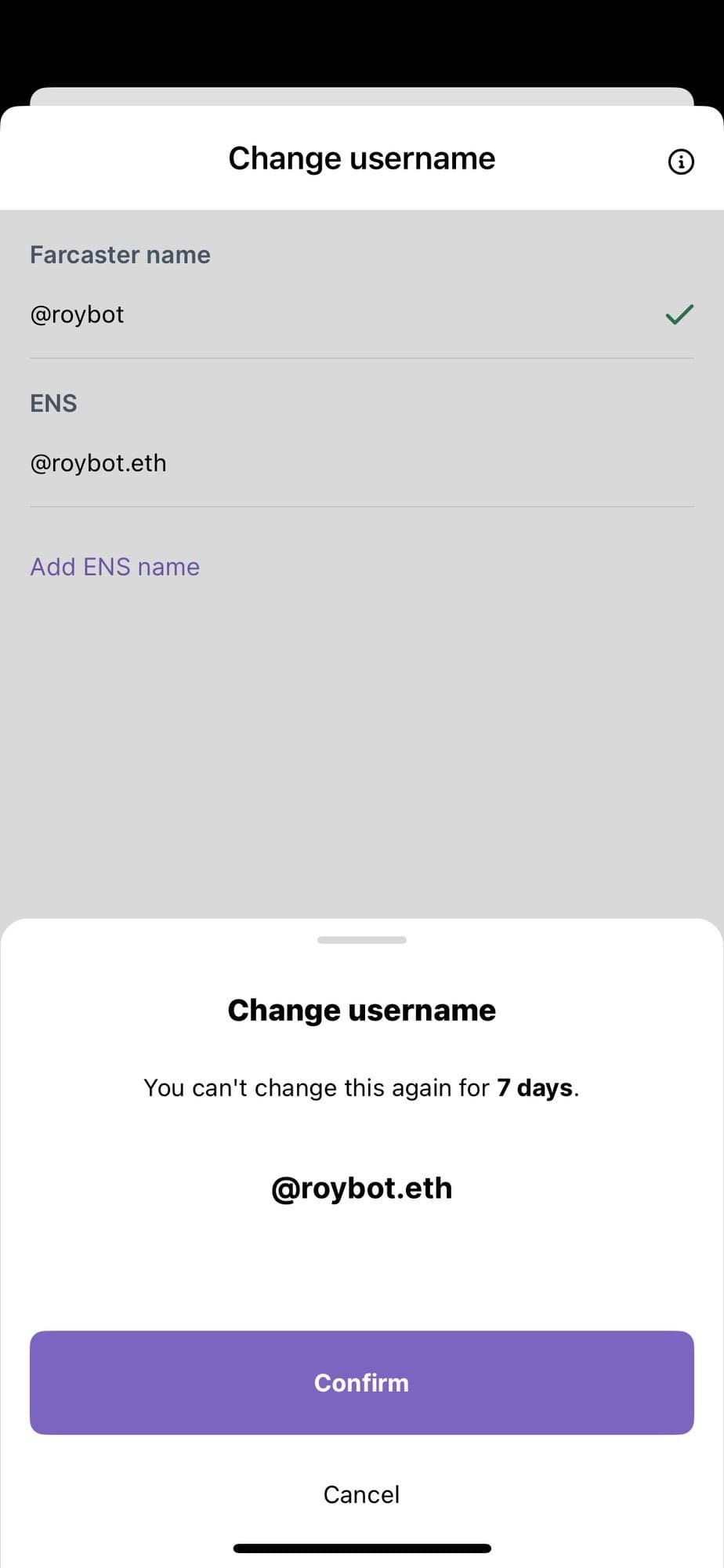Choose the @roybot.eth ENS name
Viewport: 724px width, 1568px height.
98,463
